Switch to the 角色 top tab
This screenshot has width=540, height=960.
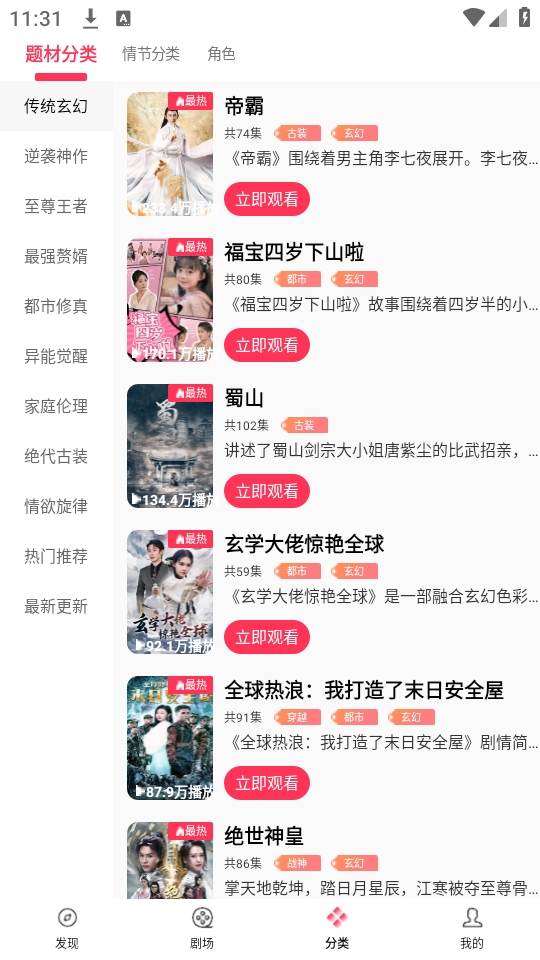point(221,54)
